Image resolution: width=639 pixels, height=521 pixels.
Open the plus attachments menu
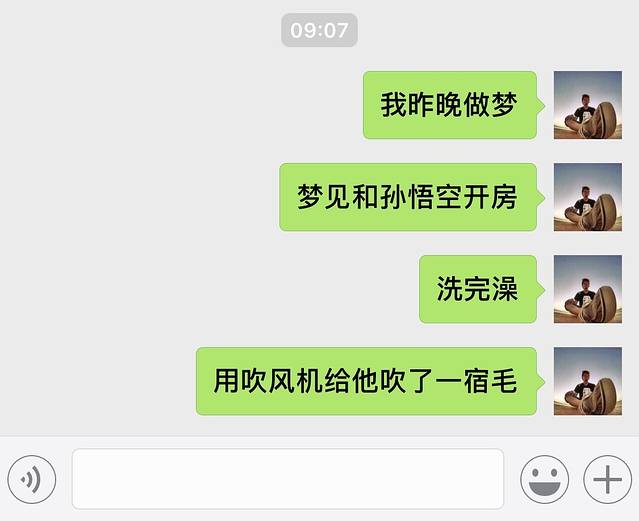pyautogui.click(x=607, y=480)
